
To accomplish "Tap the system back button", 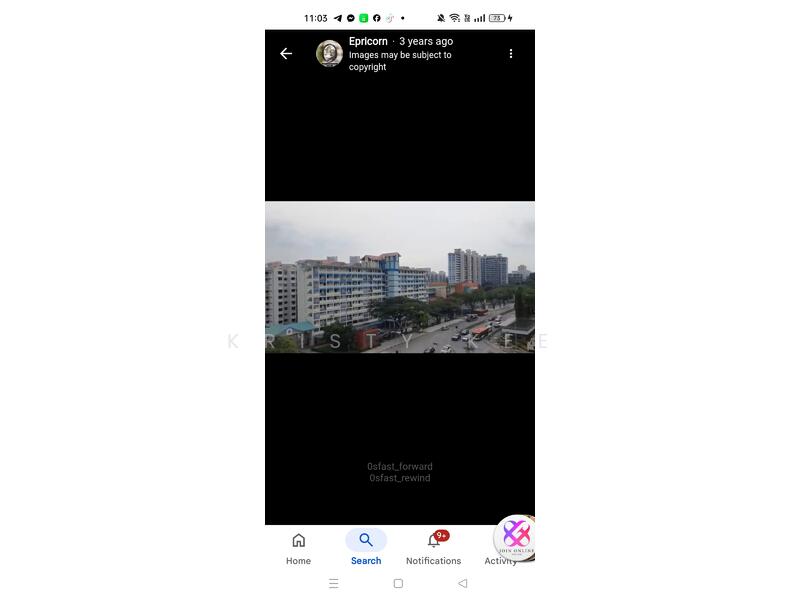I will click(x=462, y=583).
